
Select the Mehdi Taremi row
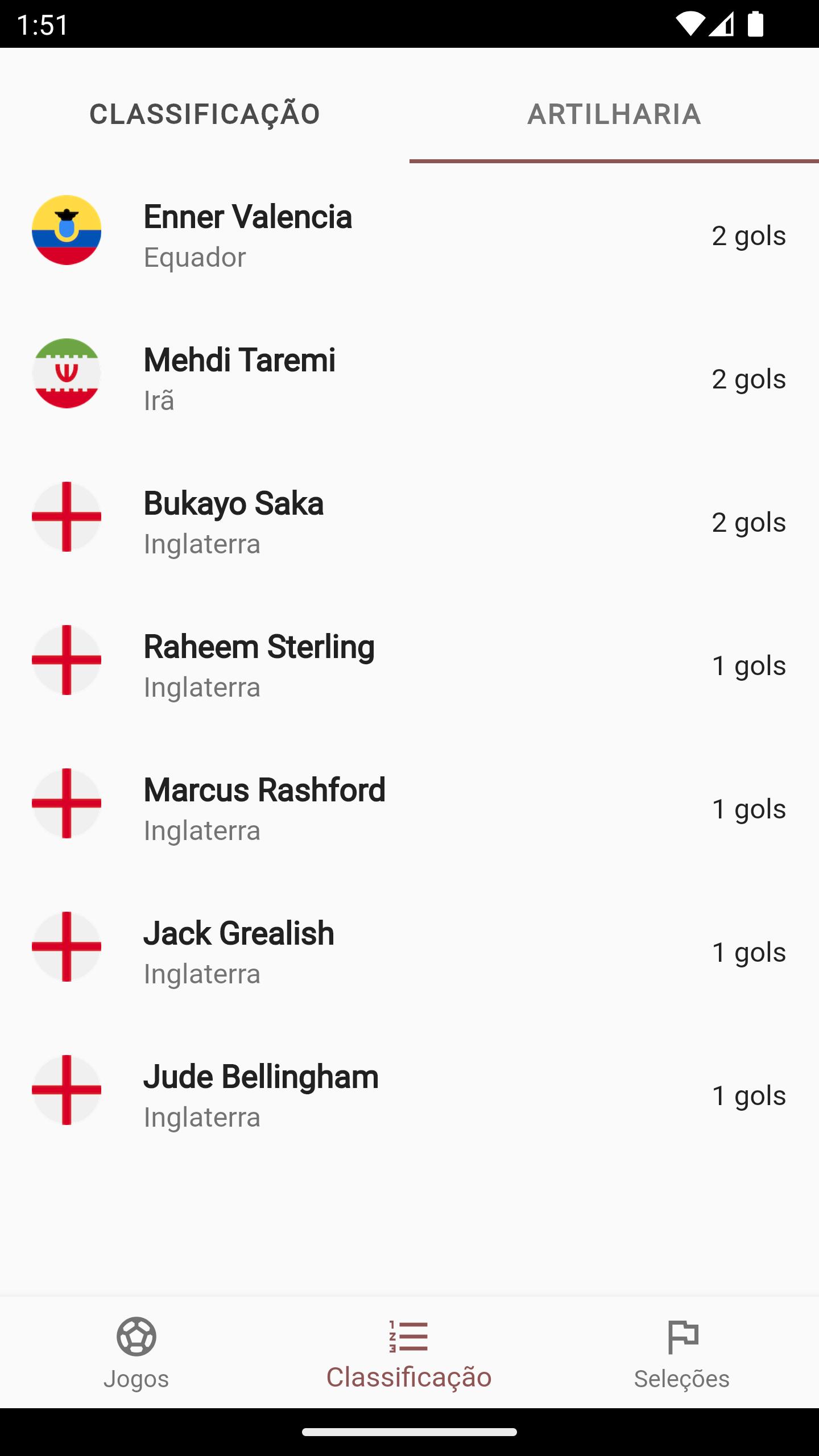point(409,379)
